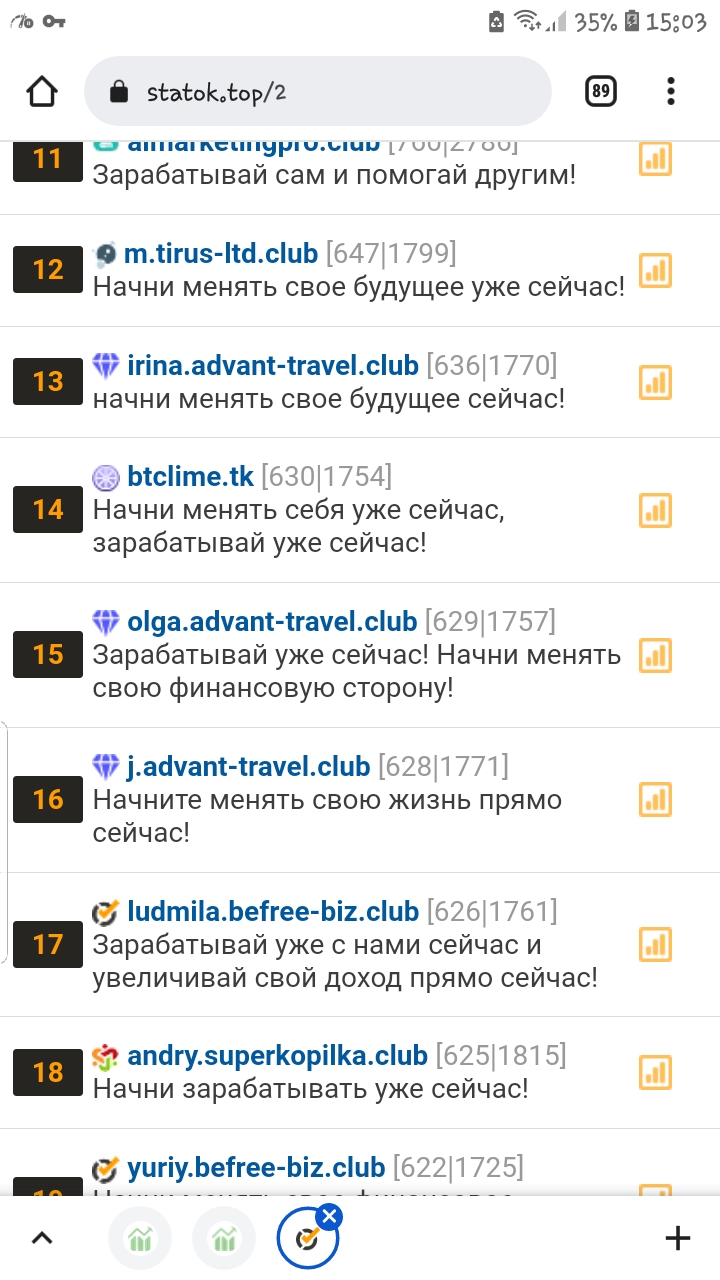View statistics icon for andry.superkopilka.club

click(655, 1072)
